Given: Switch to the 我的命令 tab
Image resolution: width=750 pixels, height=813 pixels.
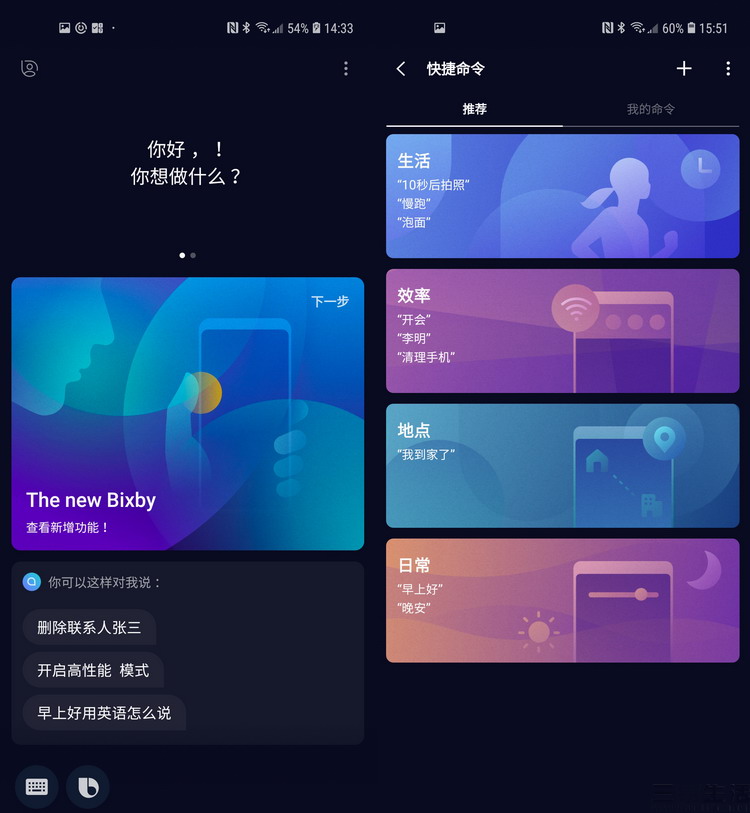Looking at the screenshot, I should (x=651, y=109).
